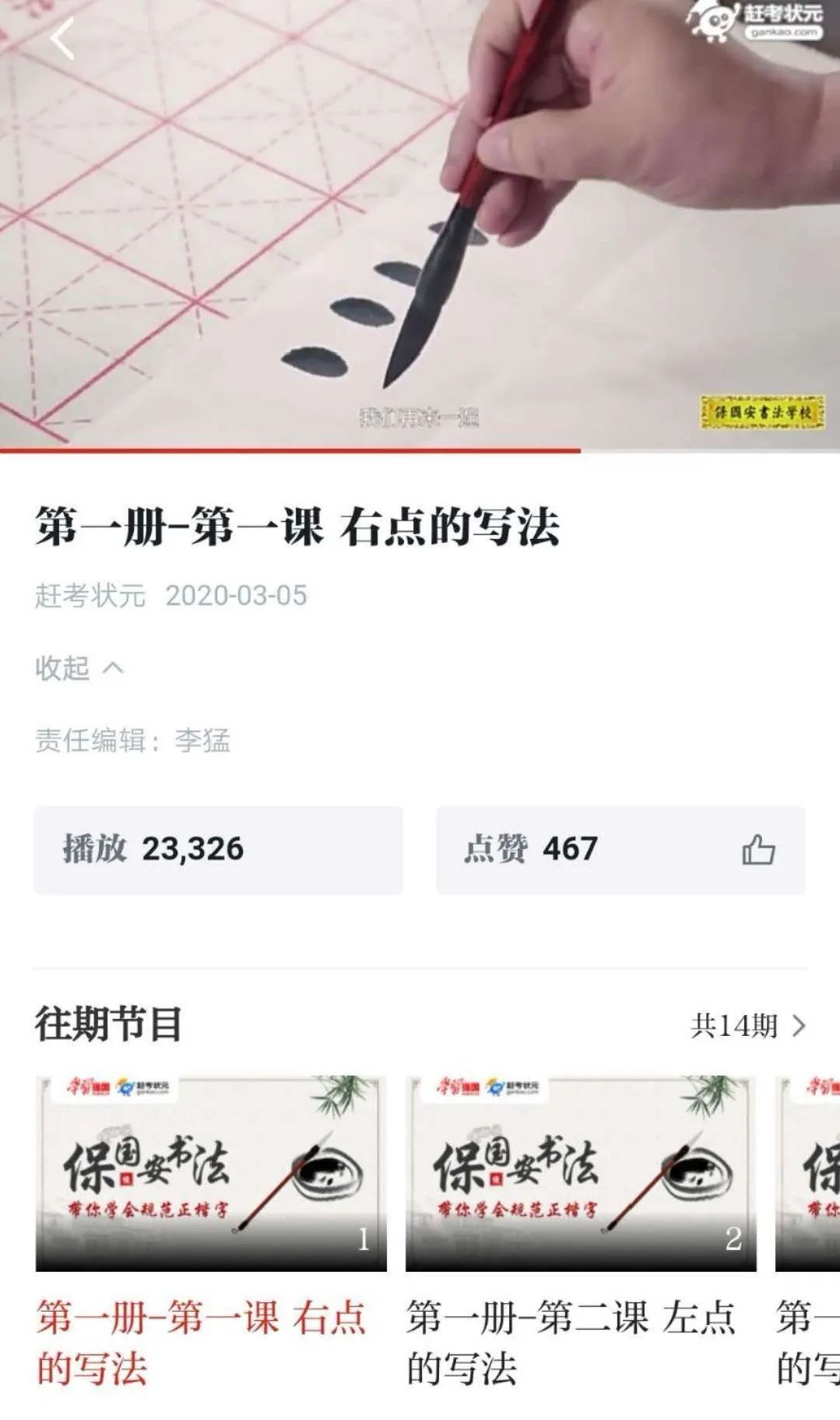Image resolution: width=840 pixels, height=1420 pixels.
Task: Like the video with the thumbs-up button
Action: (757, 850)
